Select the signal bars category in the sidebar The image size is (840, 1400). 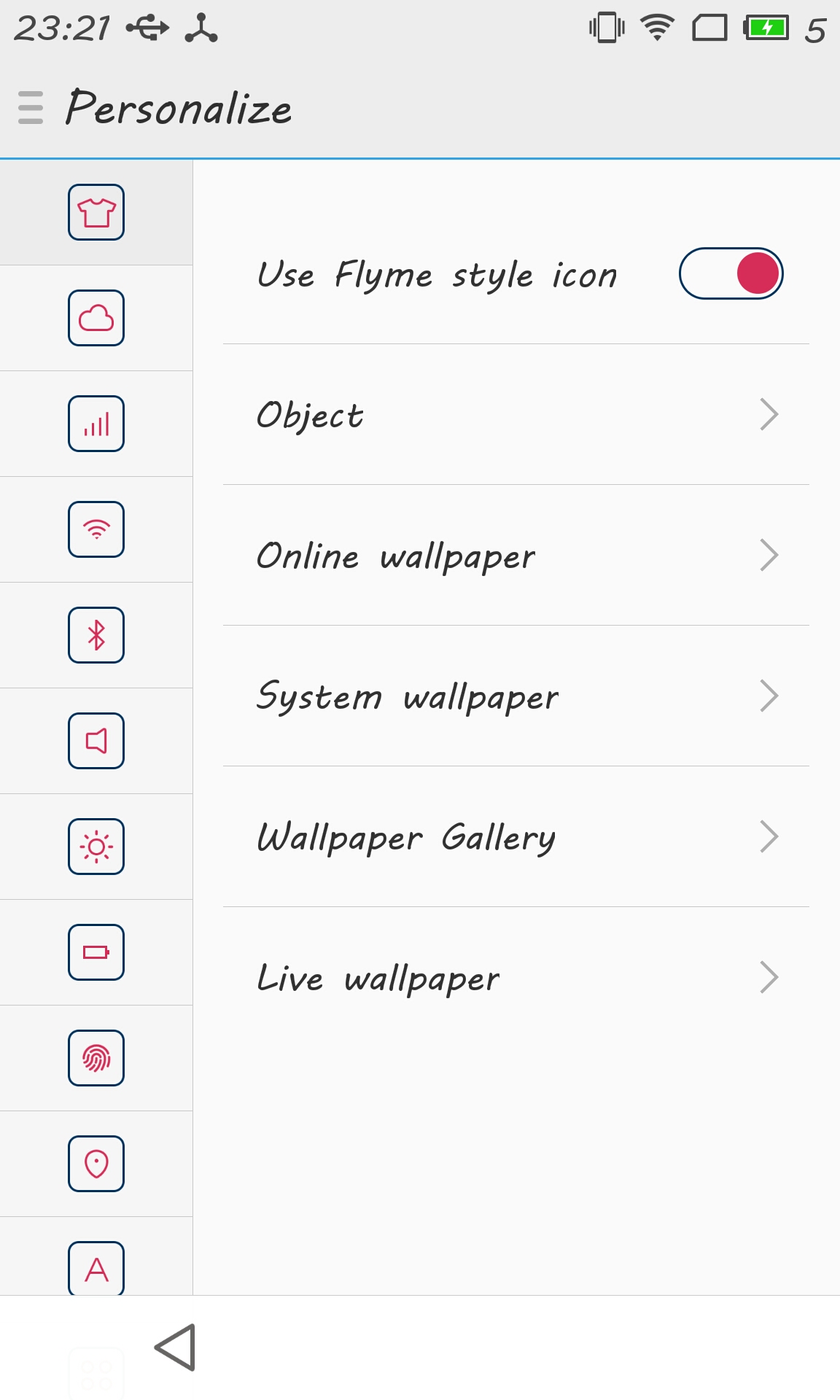click(96, 424)
